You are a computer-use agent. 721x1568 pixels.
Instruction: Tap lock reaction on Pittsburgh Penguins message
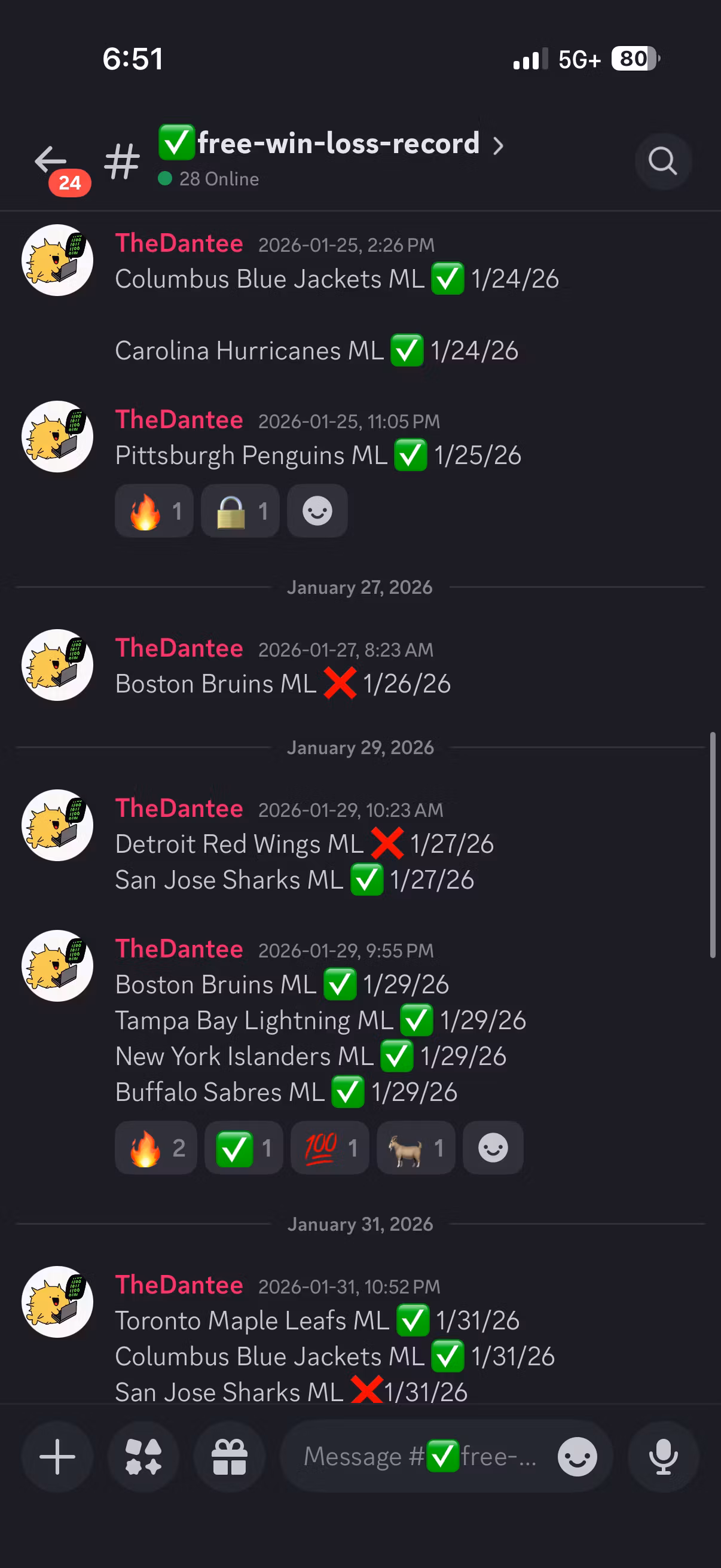click(x=240, y=511)
